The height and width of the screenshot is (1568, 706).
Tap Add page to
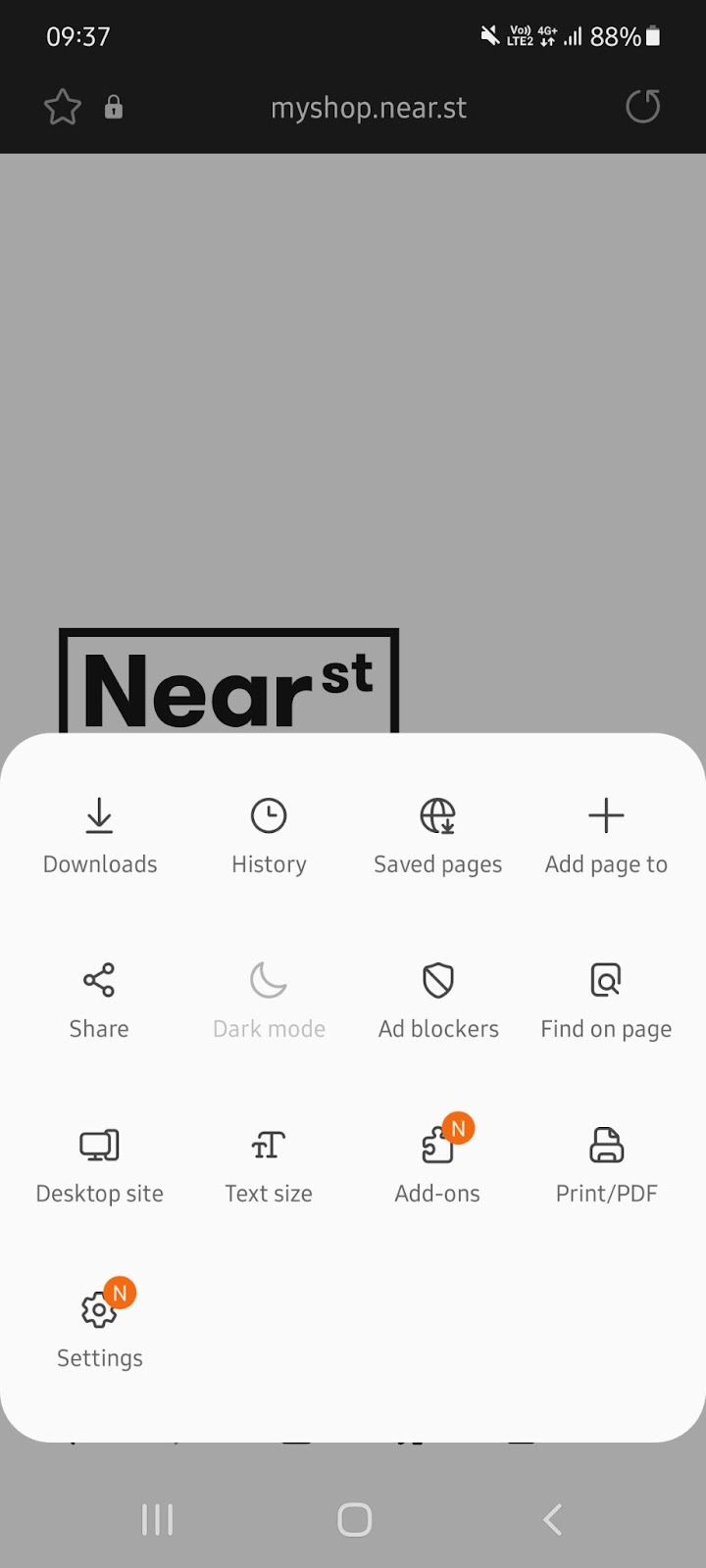point(606,835)
